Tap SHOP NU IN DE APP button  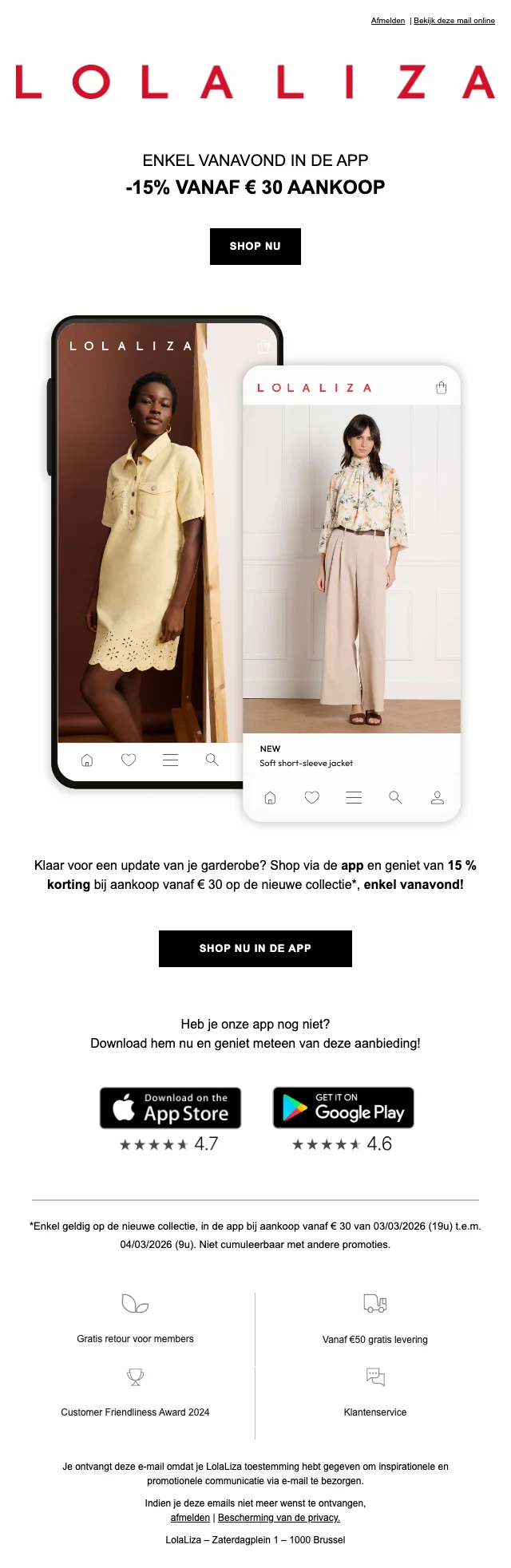pyautogui.click(x=255, y=948)
